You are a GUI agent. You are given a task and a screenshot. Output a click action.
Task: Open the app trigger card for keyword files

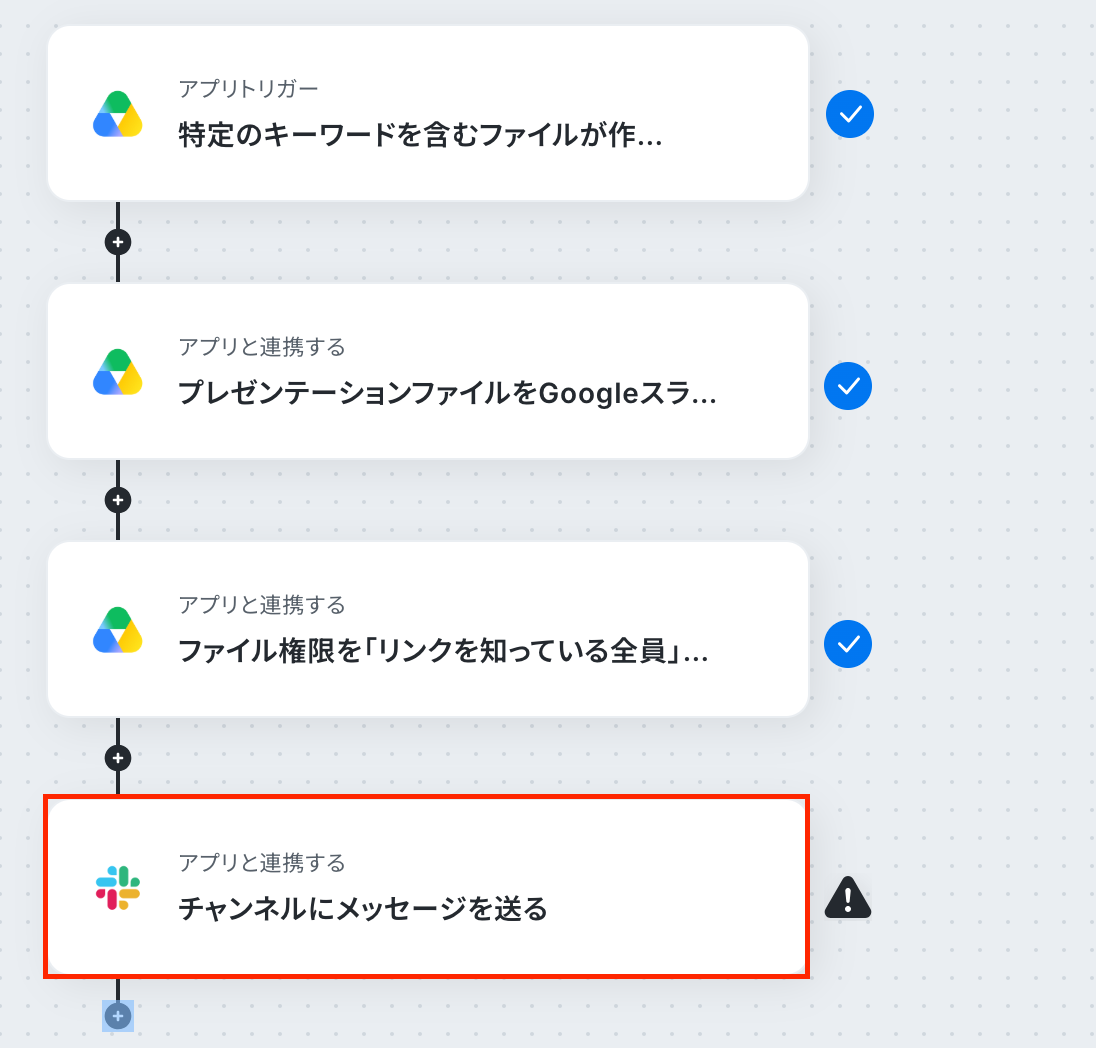coord(428,113)
